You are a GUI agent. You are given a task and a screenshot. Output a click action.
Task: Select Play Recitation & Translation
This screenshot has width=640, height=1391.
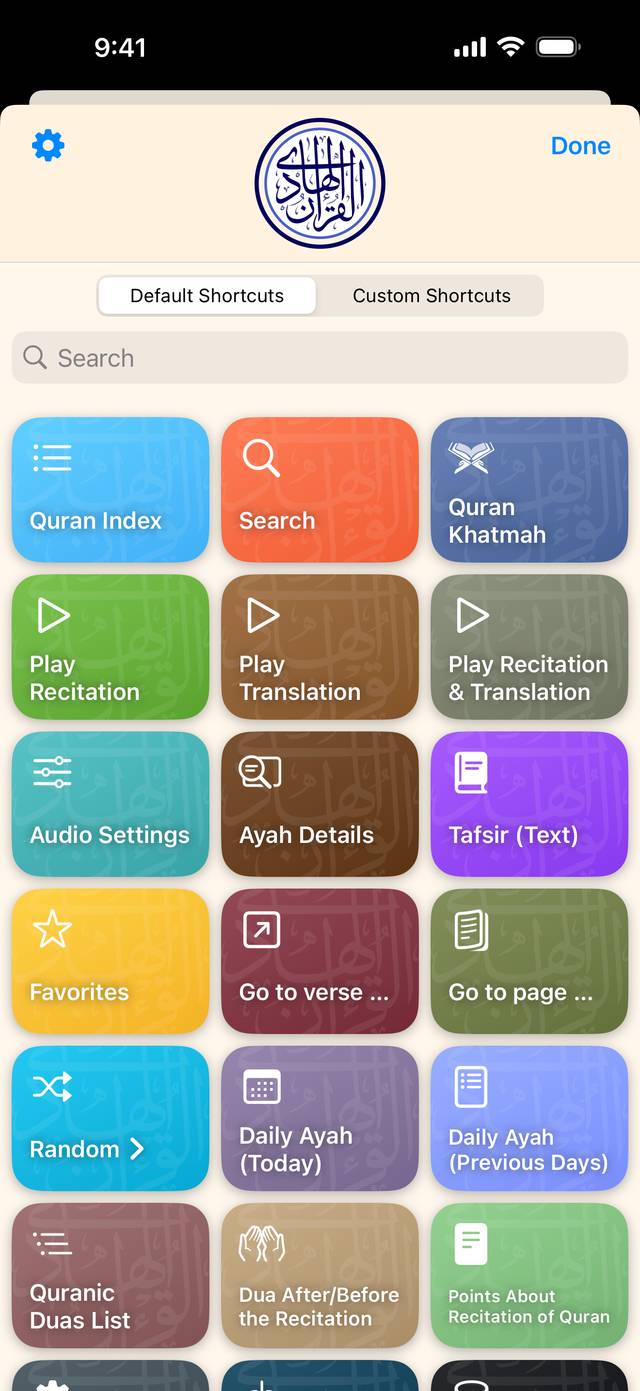pos(529,647)
